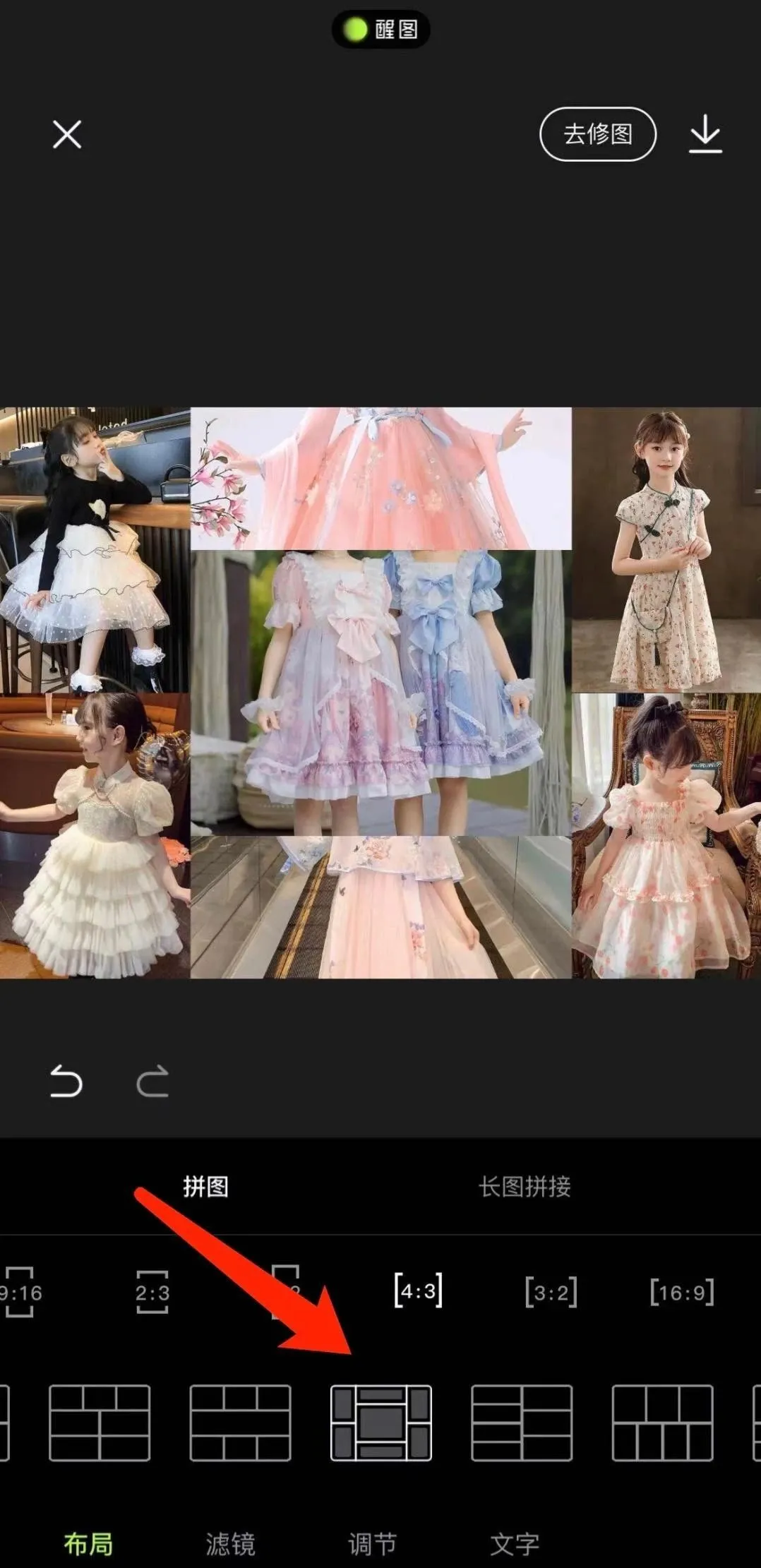Tap the 去修图 button
This screenshot has height=1568, width=761.
[x=597, y=134]
